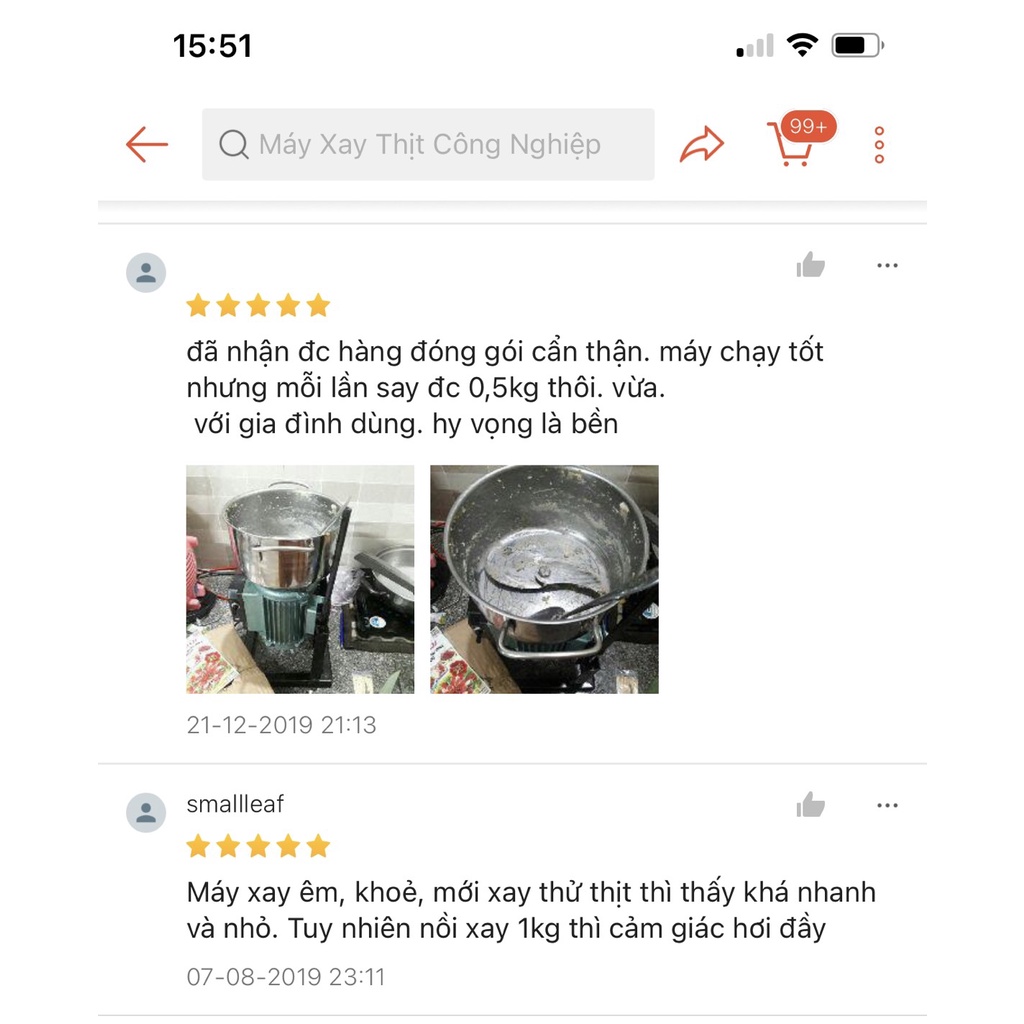Tap the search field "Máy Xay Thịt Công Nghiệp"

click(x=428, y=145)
